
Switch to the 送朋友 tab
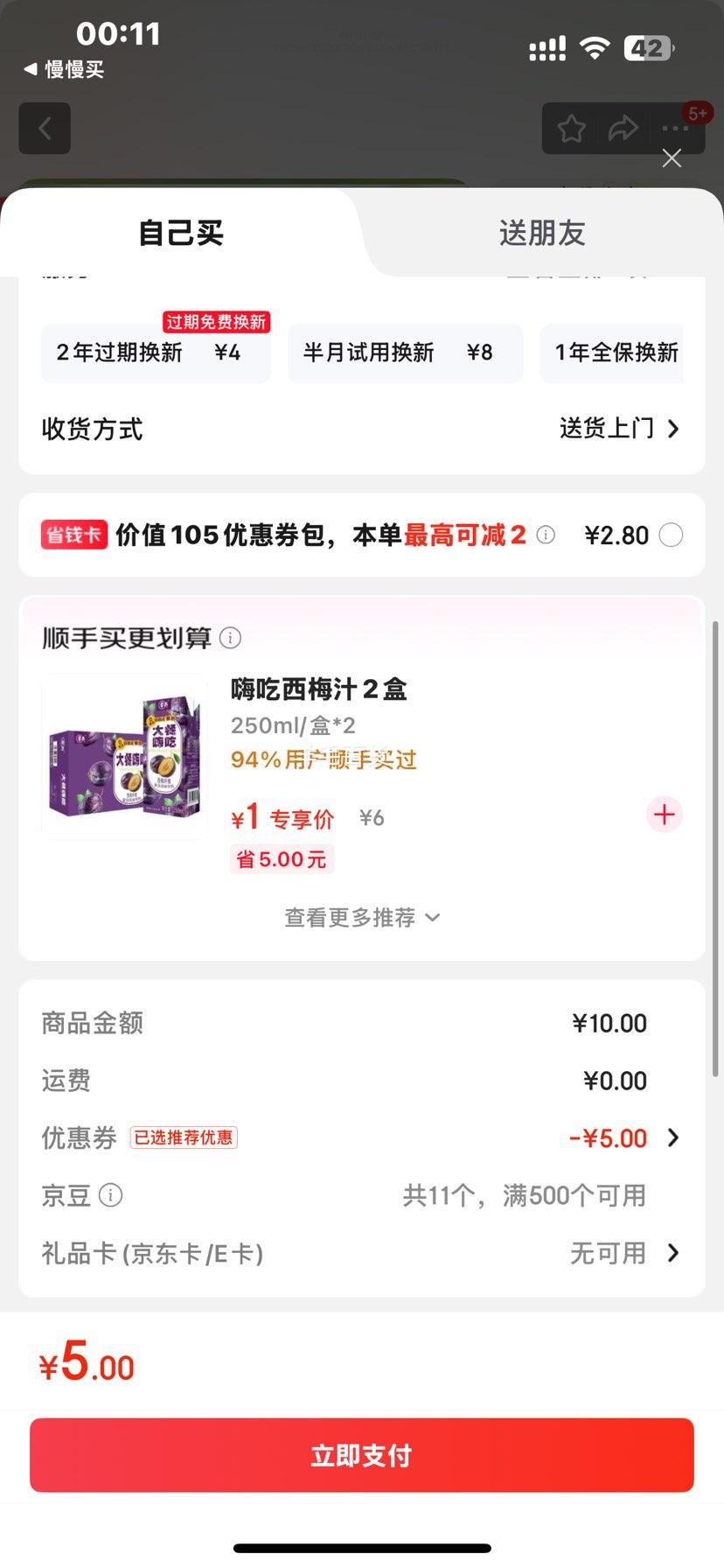click(x=541, y=233)
